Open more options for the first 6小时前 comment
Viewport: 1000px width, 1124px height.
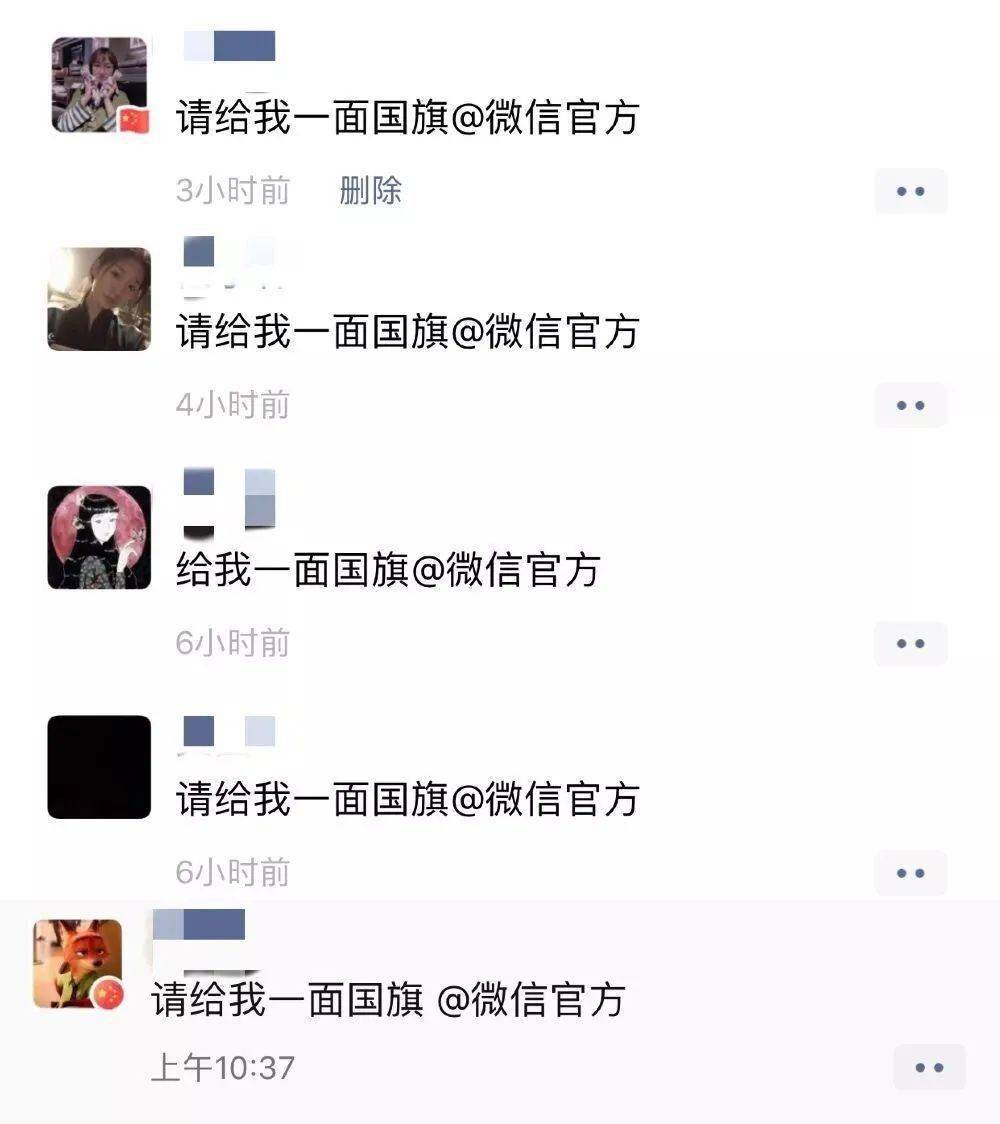click(x=911, y=643)
